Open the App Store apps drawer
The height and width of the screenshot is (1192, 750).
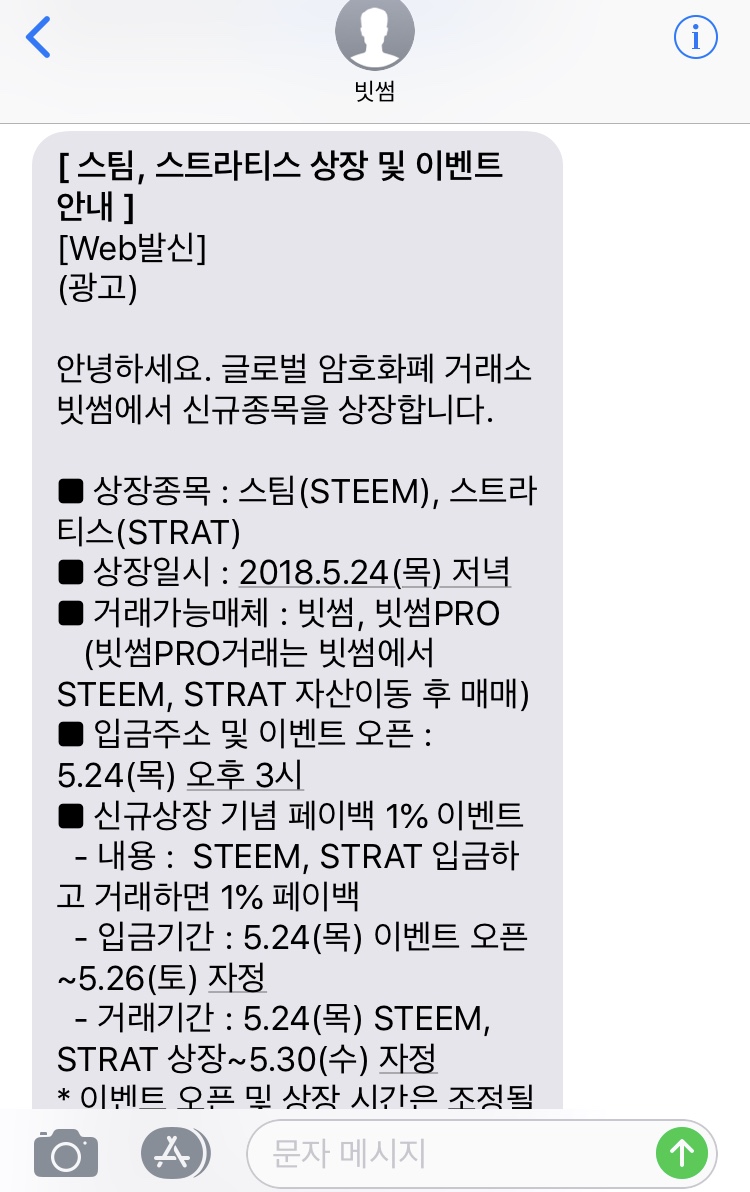coord(176,1154)
